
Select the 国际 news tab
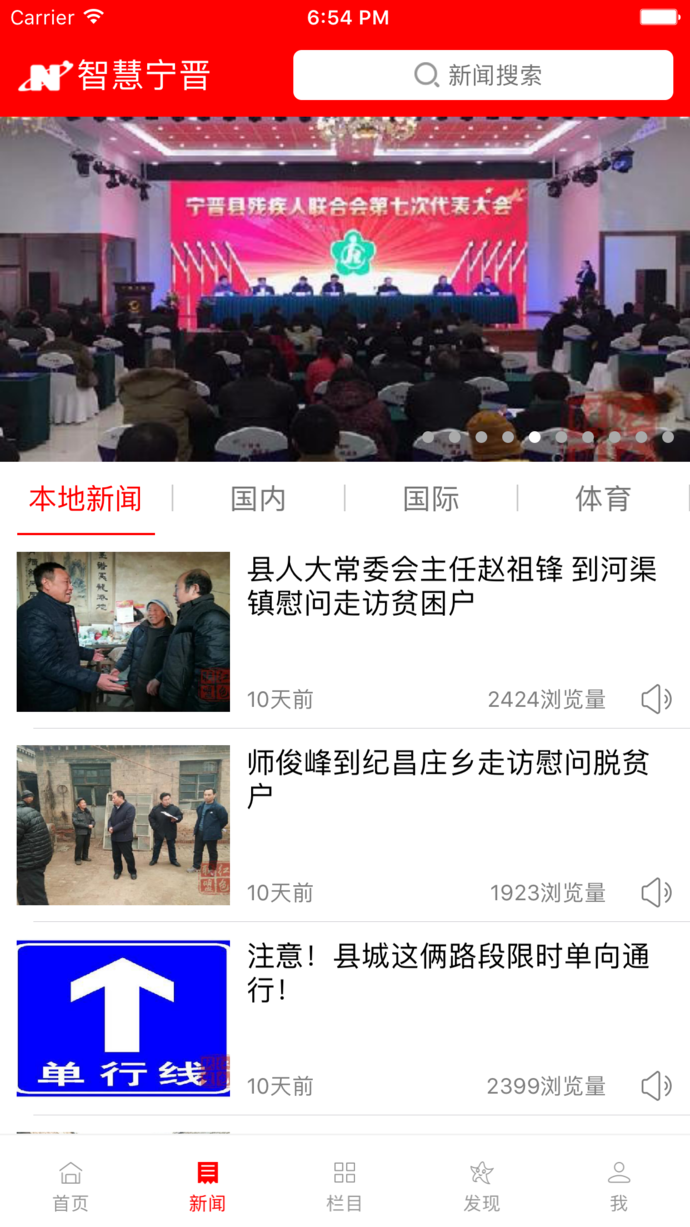point(431,499)
